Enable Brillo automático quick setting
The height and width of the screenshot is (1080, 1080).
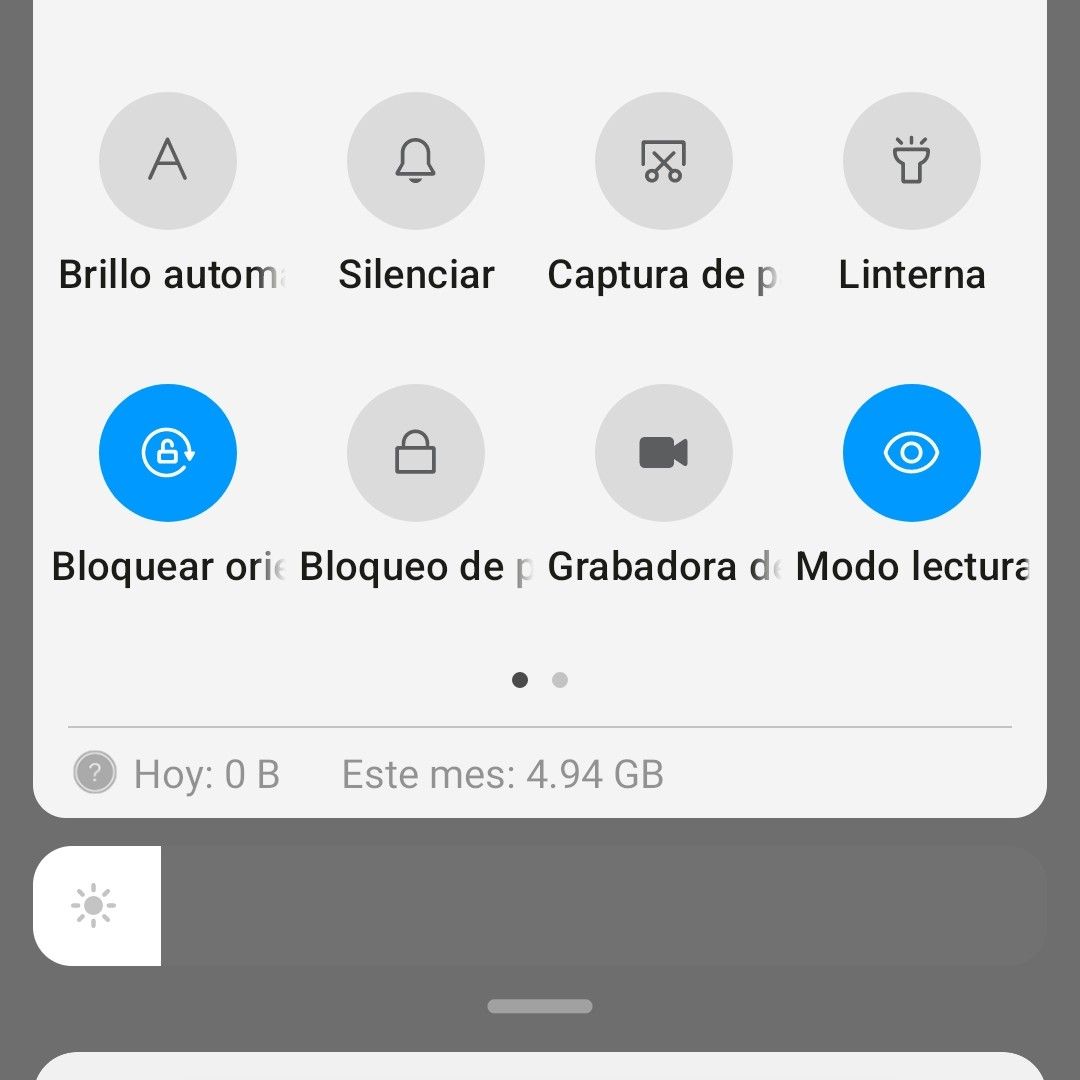168,161
